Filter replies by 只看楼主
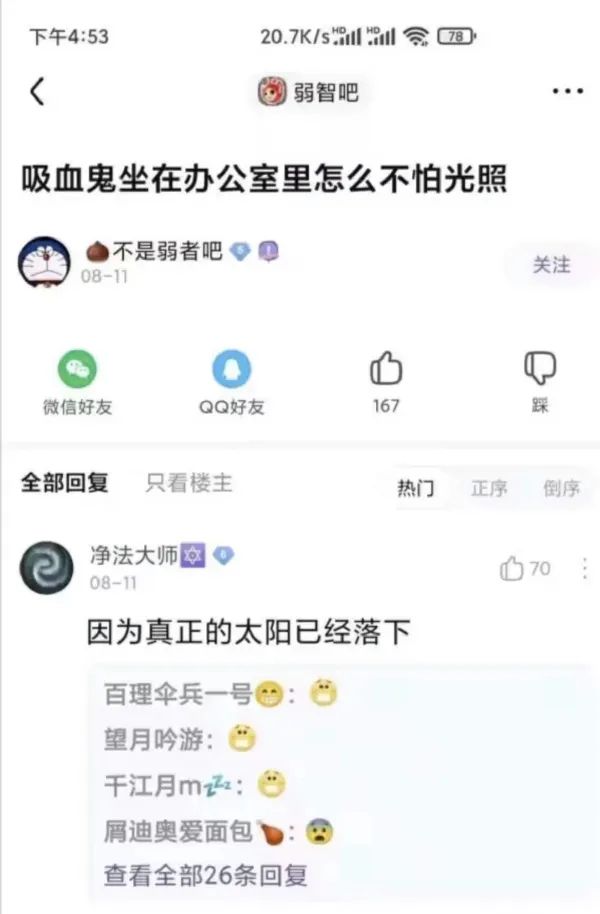The width and height of the screenshot is (600, 914). 189,483
